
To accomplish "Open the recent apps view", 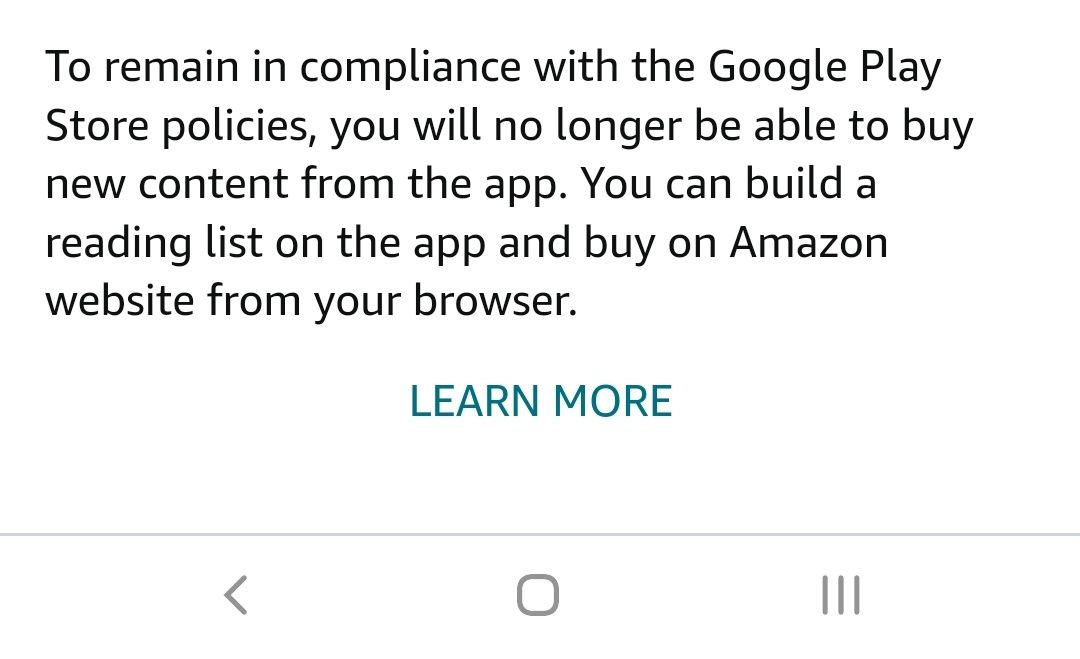I will tap(840, 595).
